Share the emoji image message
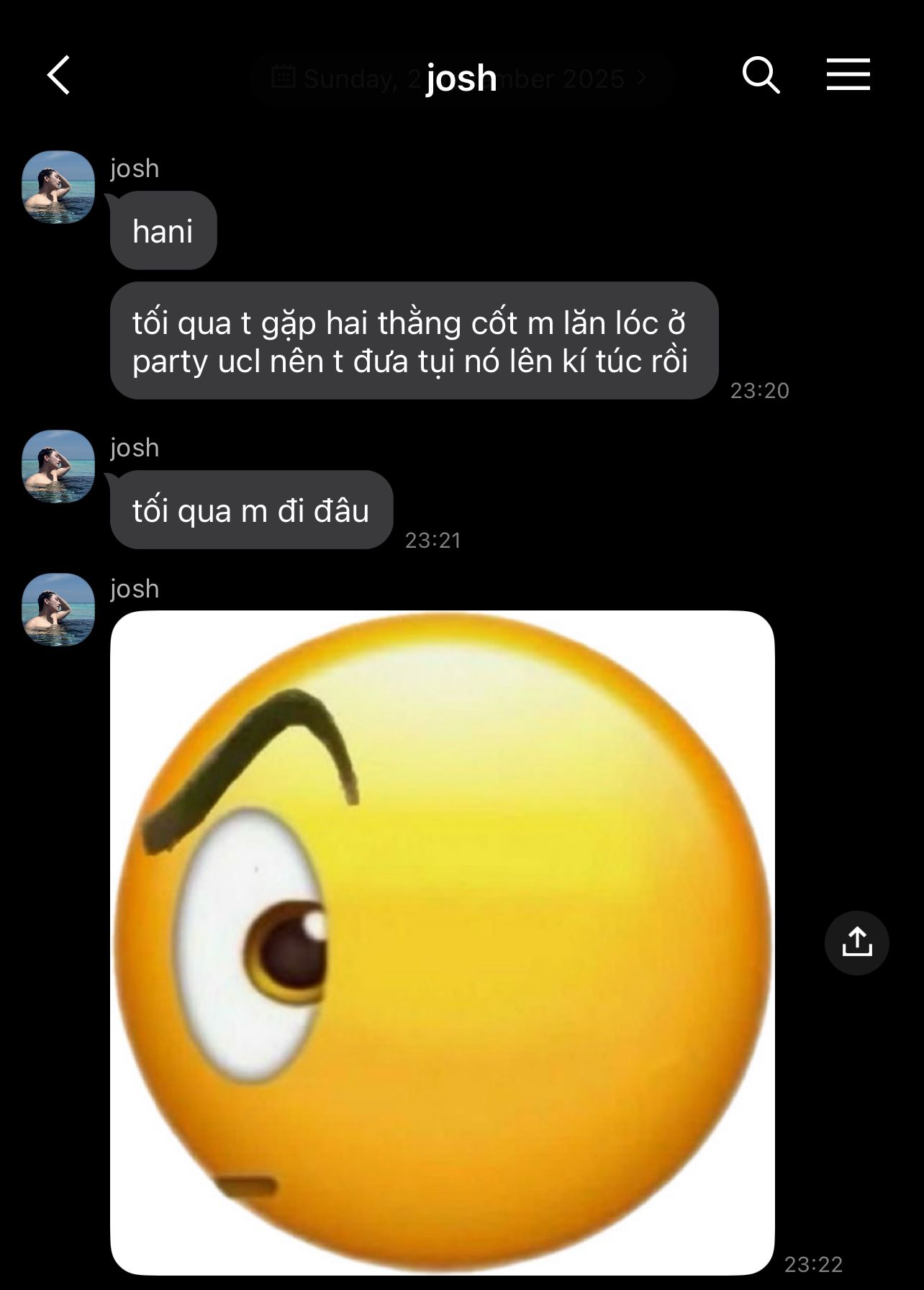 point(856,942)
